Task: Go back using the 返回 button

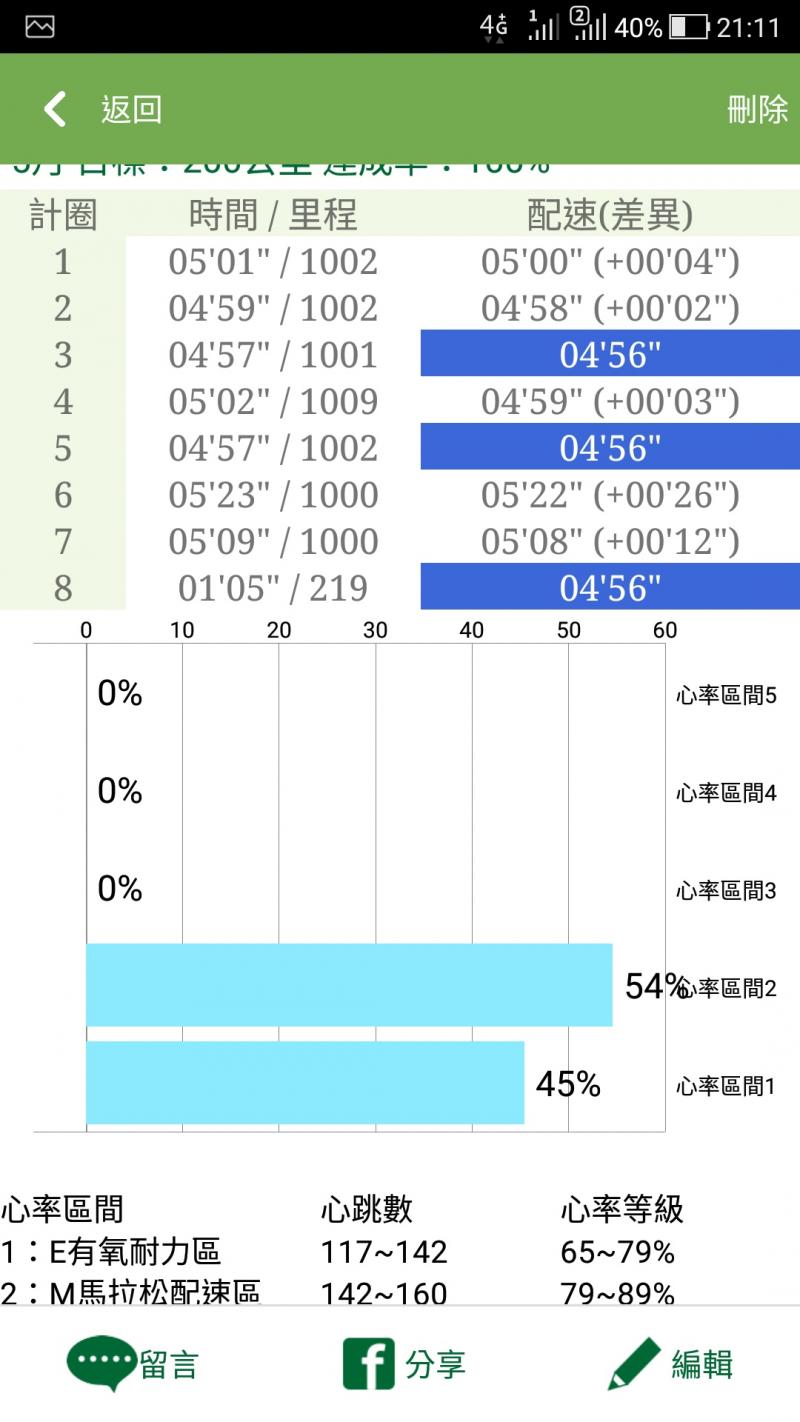Action: (103, 109)
